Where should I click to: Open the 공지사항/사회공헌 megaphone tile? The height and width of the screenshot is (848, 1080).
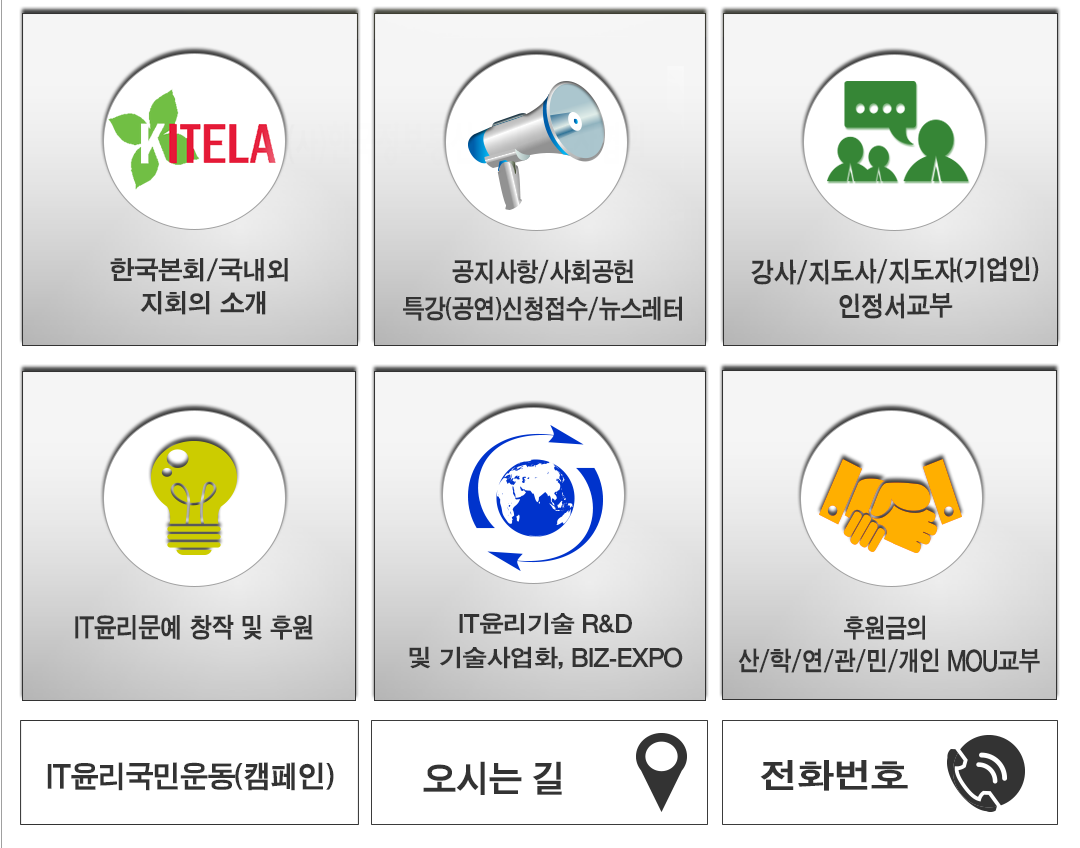click(540, 180)
